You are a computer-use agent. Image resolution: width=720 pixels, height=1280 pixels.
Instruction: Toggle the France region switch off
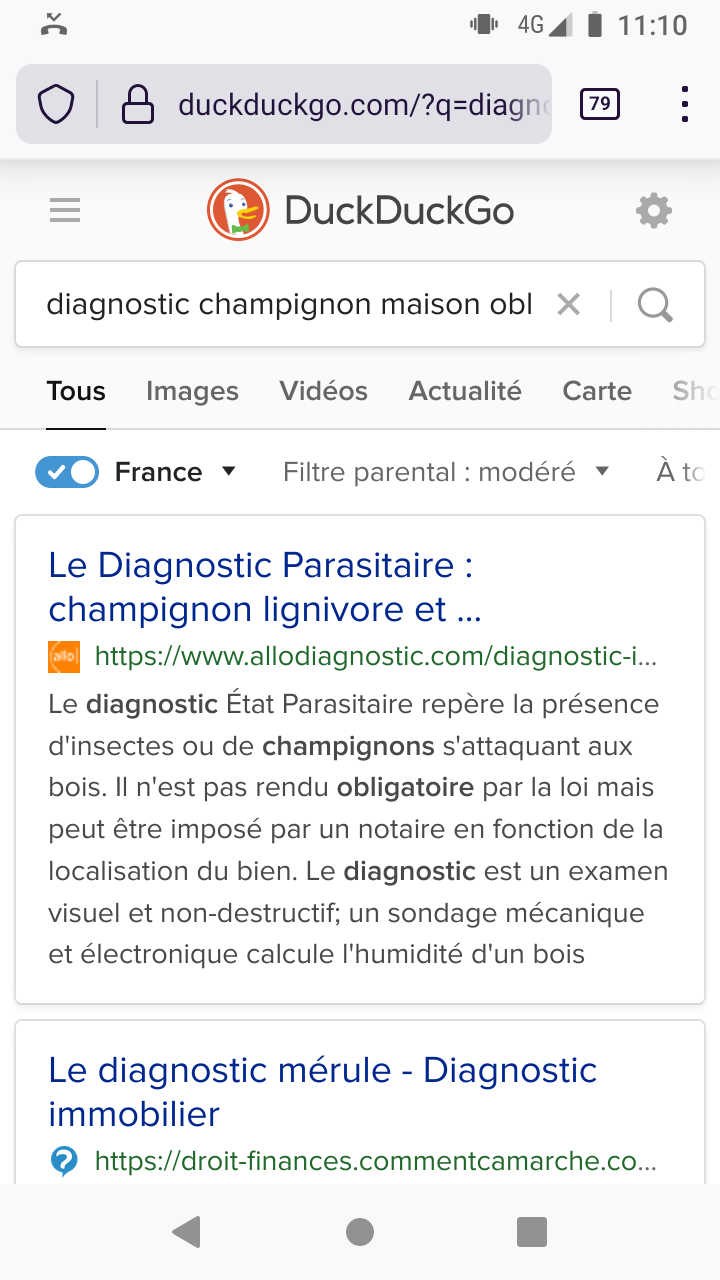[67, 472]
